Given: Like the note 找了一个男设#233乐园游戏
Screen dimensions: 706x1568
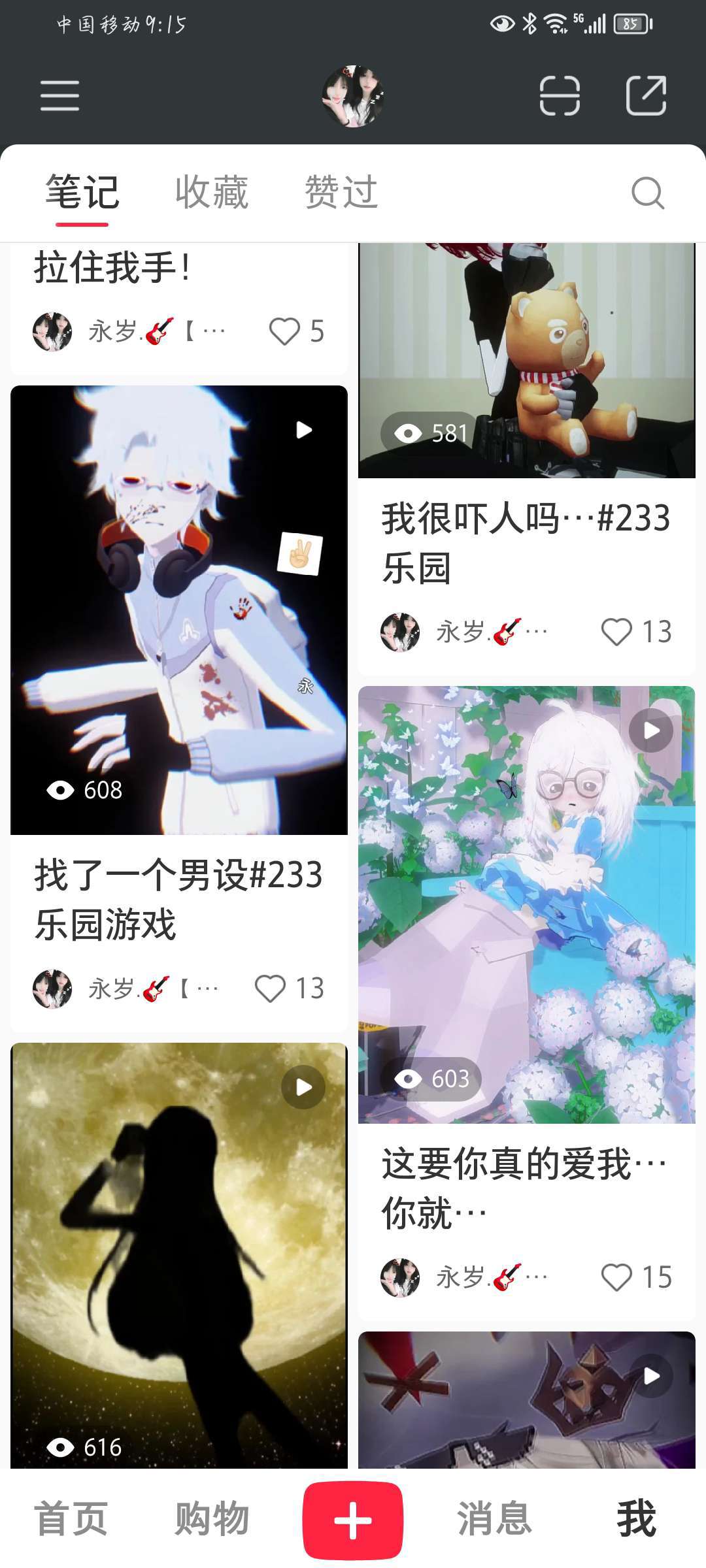Looking at the screenshot, I should click(x=270, y=988).
